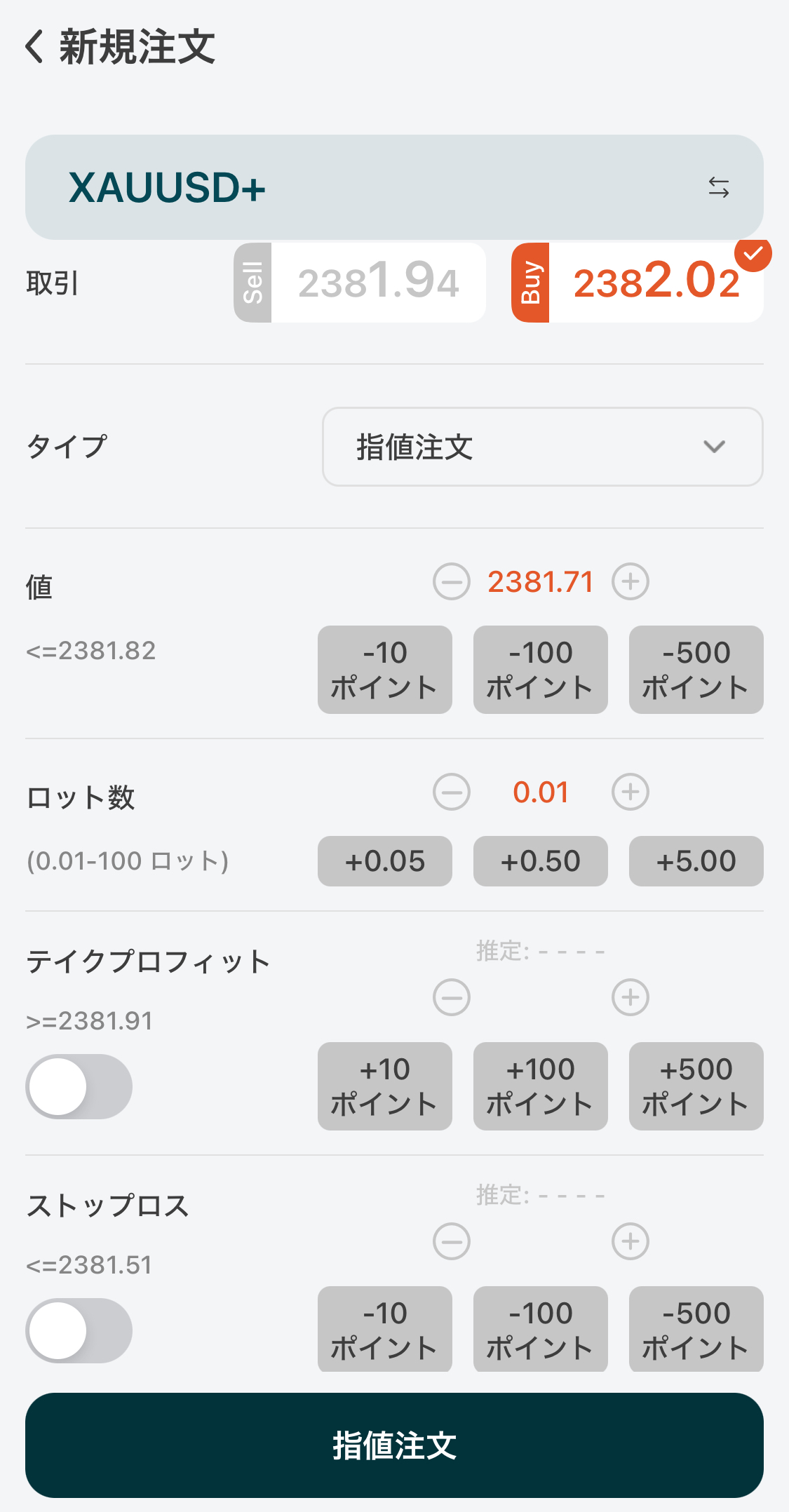
Task: Lower the 値 price by 500 ポイント
Action: coord(696,670)
